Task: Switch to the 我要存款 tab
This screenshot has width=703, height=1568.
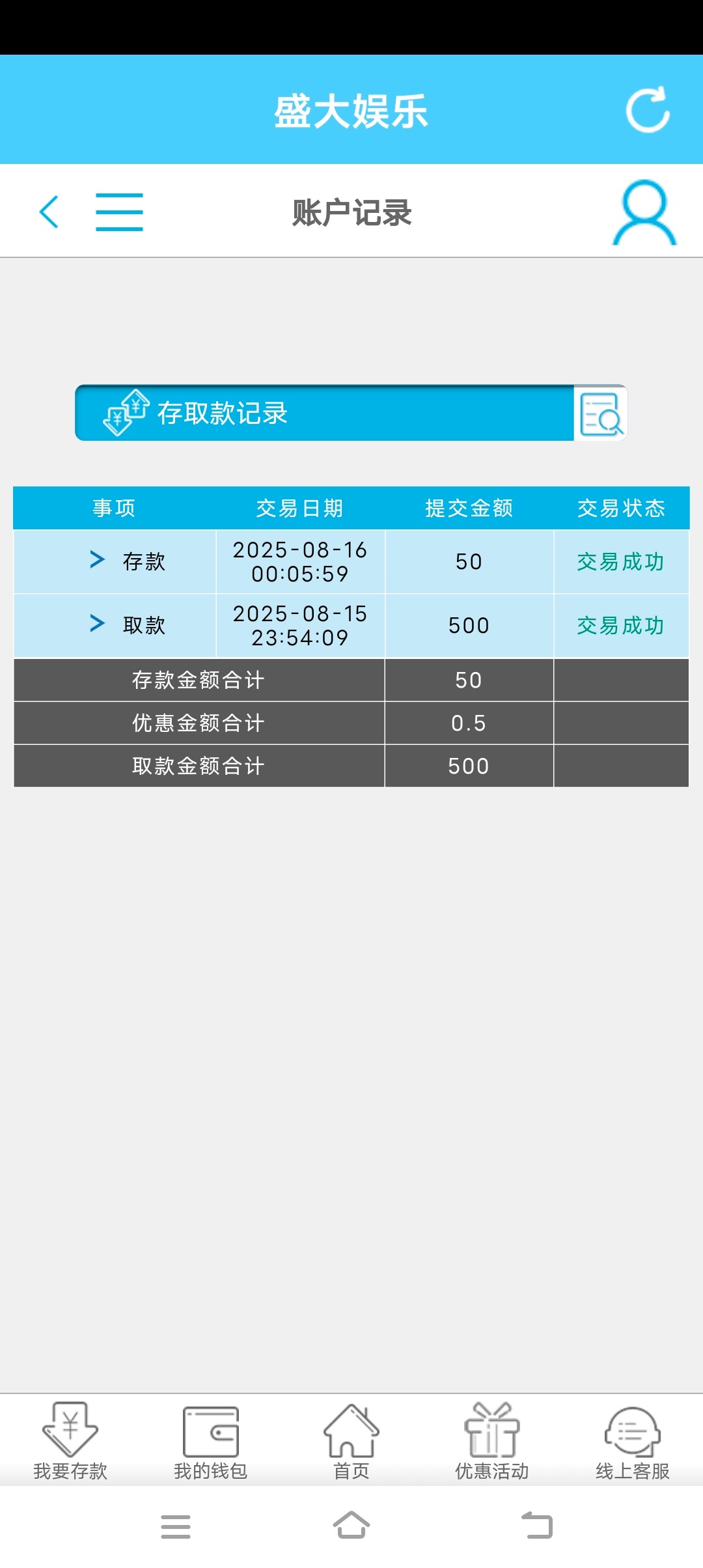Action: point(70,1441)
